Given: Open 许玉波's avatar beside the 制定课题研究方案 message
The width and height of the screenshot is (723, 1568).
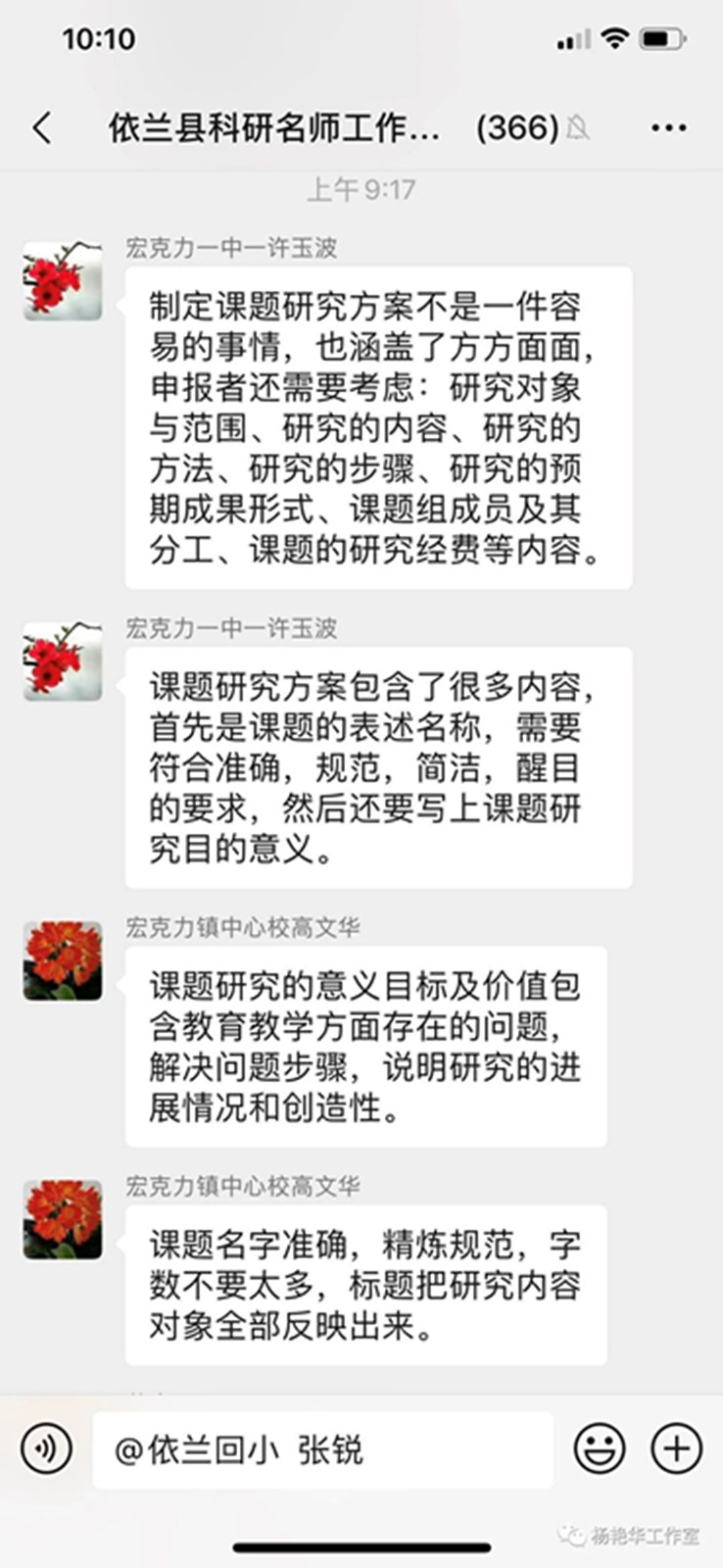Looking at the screenshot, I should coord(63,281).
